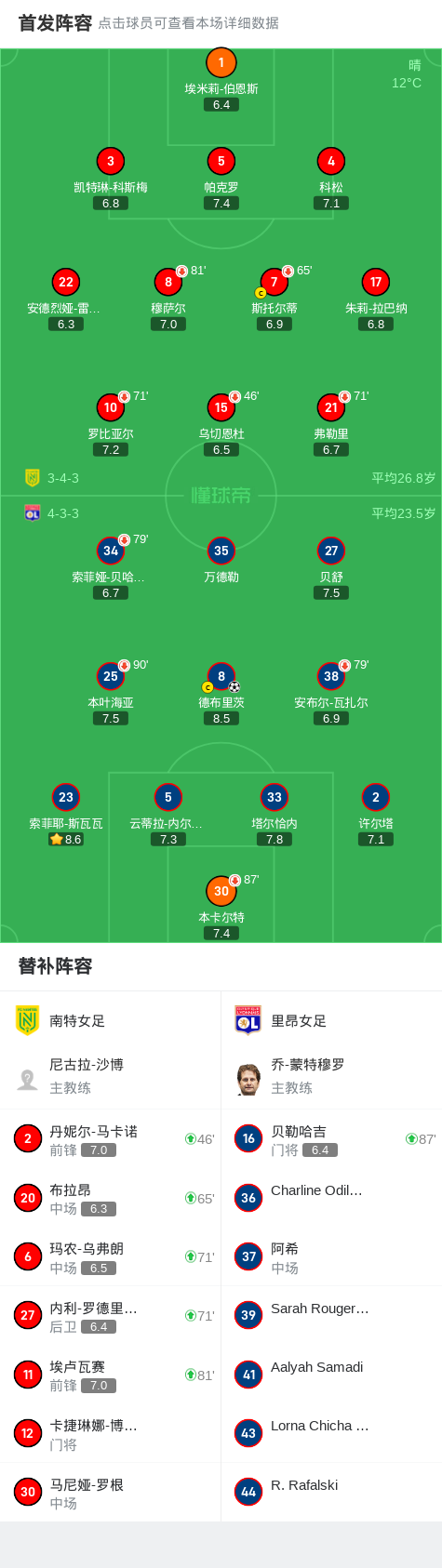Select player 朱莉-拉巴纳 number 17
The image size is (442, 1568).
coord(376,299)
